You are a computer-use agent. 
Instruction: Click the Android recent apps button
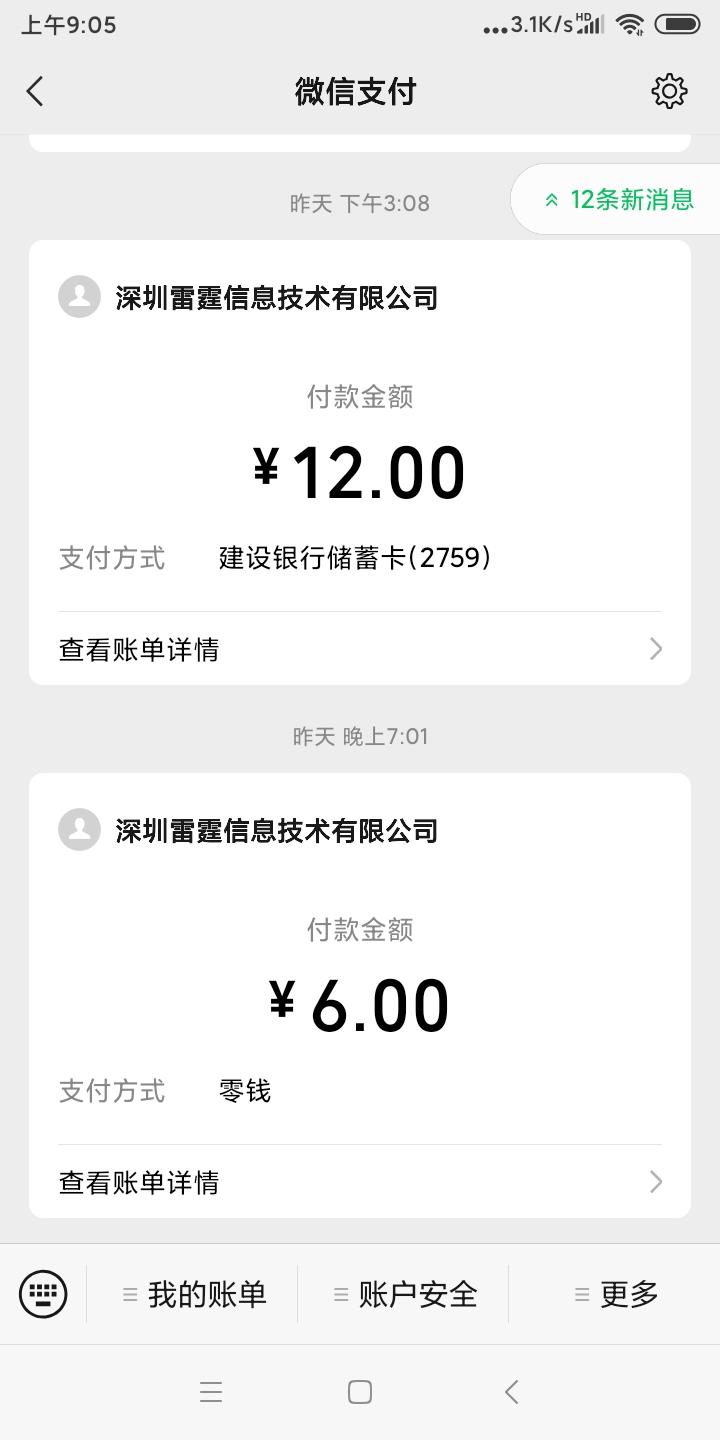[x=211, y=1391]
